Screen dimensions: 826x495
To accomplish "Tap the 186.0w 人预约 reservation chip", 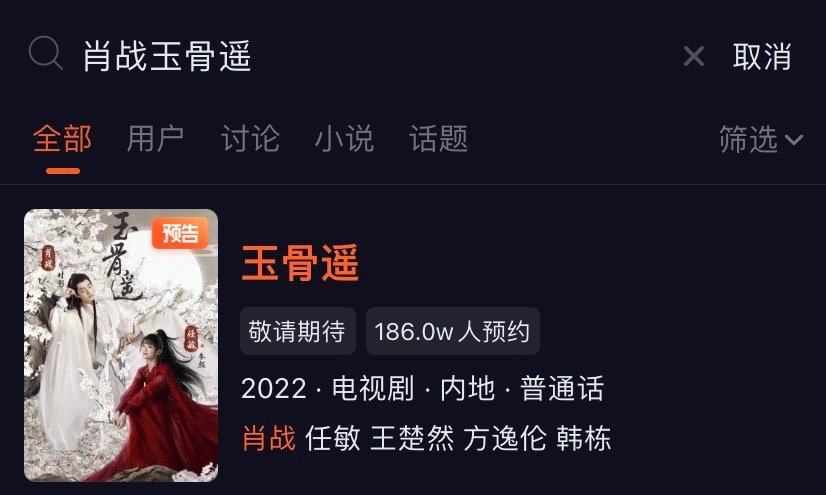I will (452, 332).
